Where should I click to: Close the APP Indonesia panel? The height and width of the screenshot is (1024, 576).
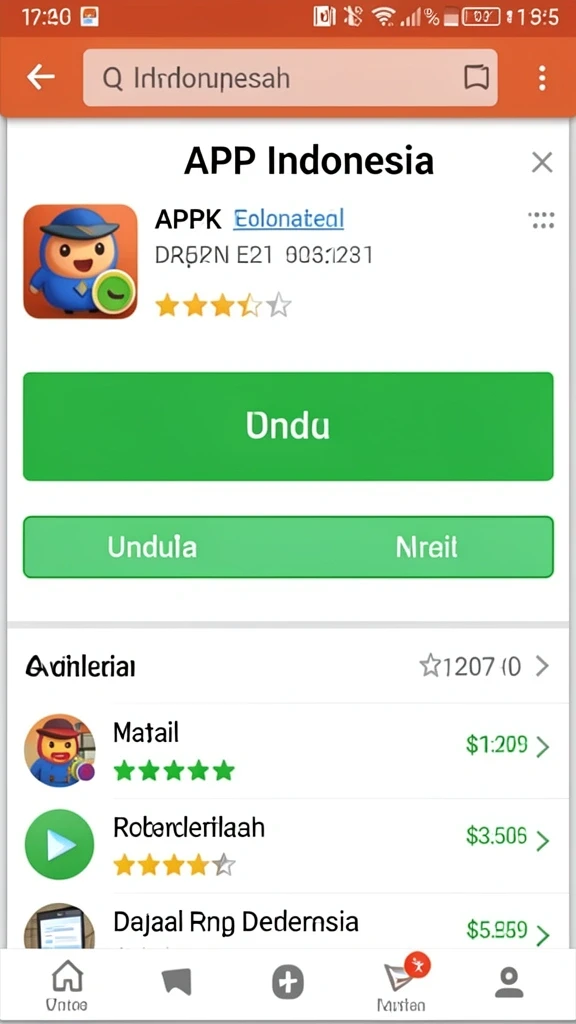coord(542,162)
